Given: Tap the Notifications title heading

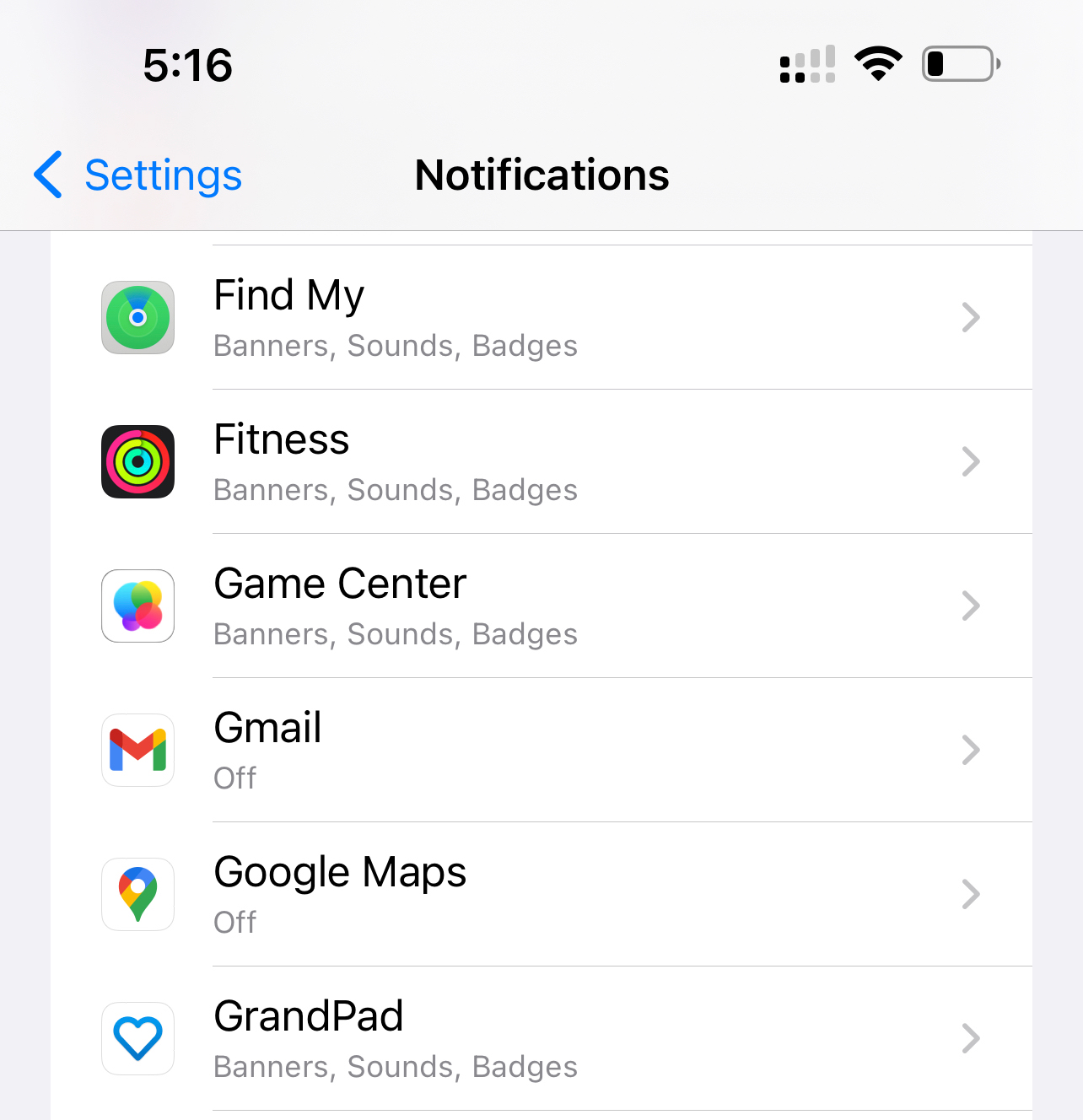Looking at the screenshot, I should click(541, 175).
